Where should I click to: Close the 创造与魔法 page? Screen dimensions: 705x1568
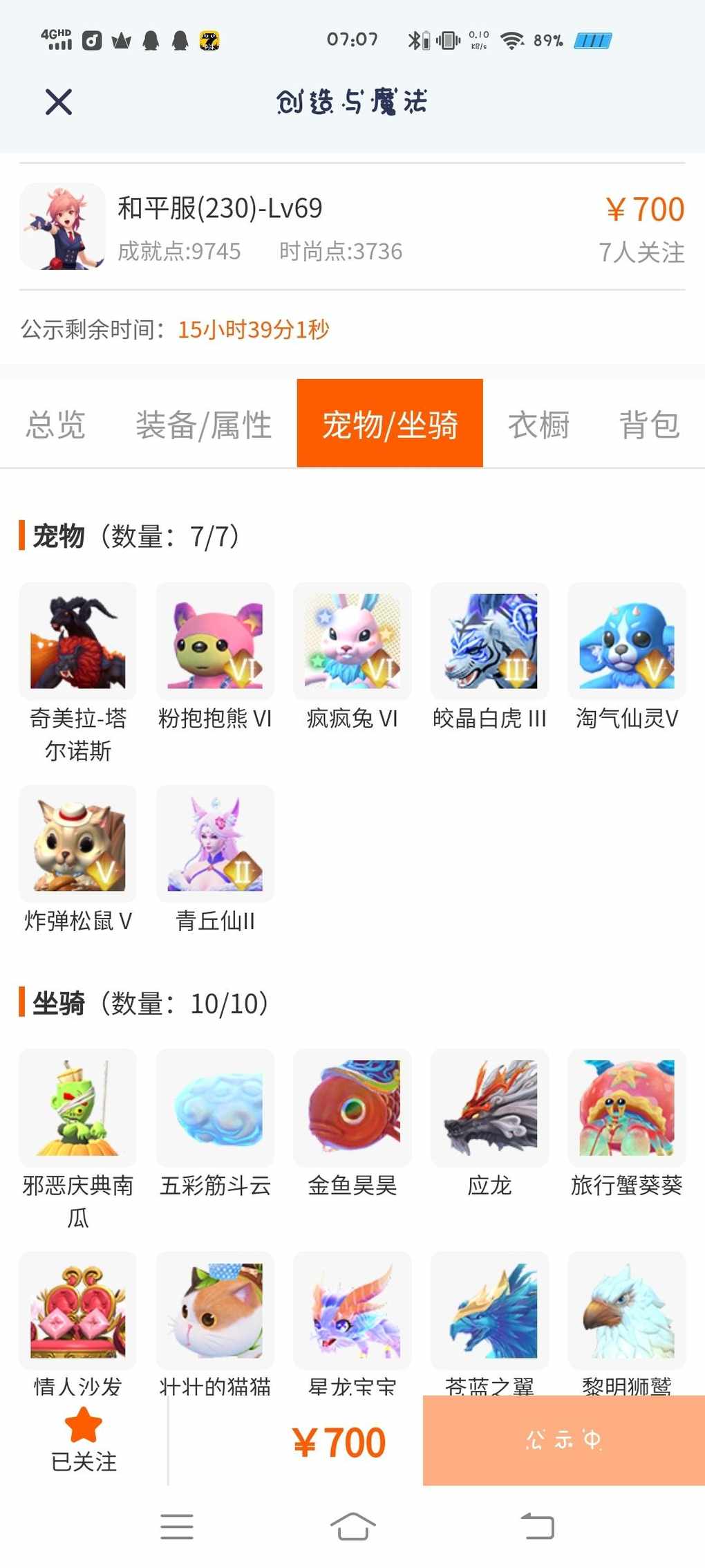coord(59,102)
